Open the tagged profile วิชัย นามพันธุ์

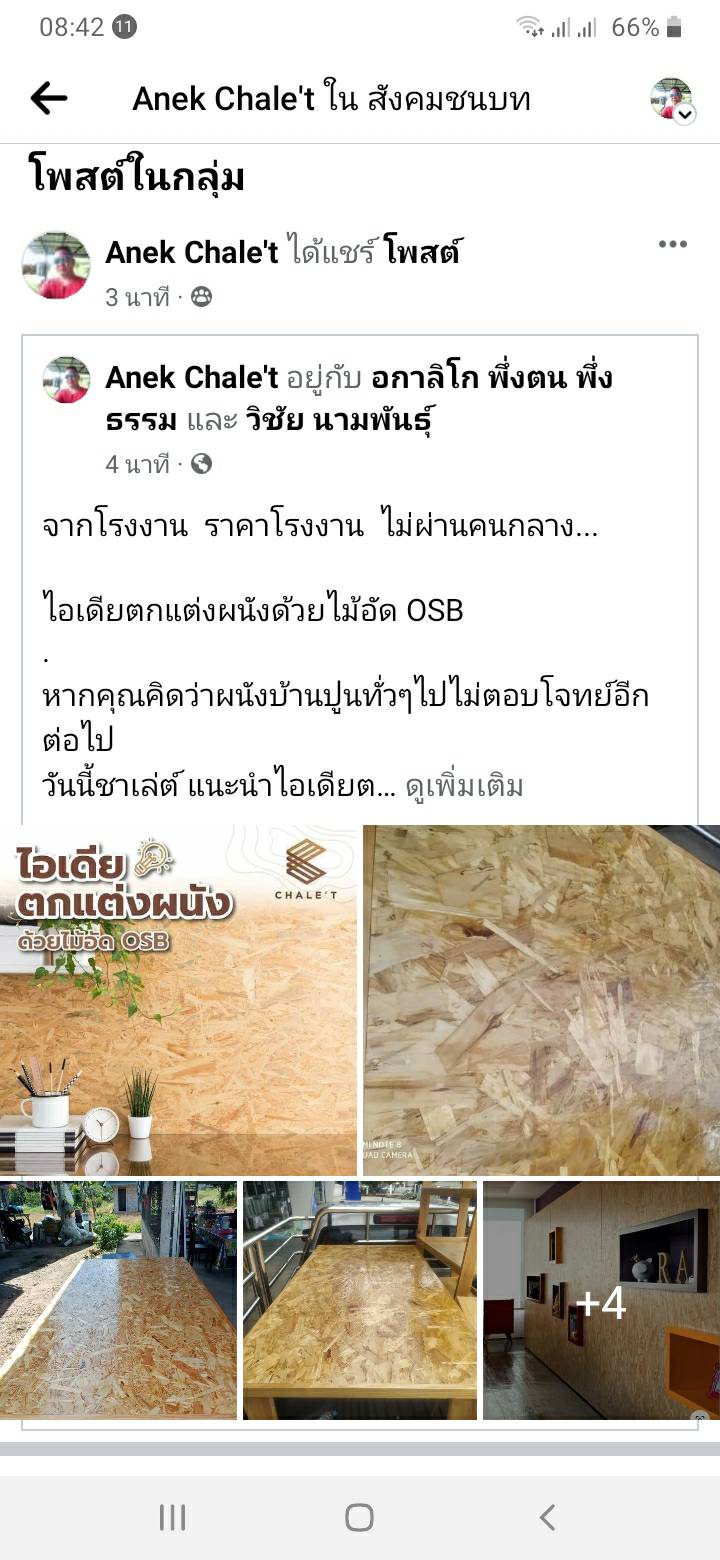point(338,421)
